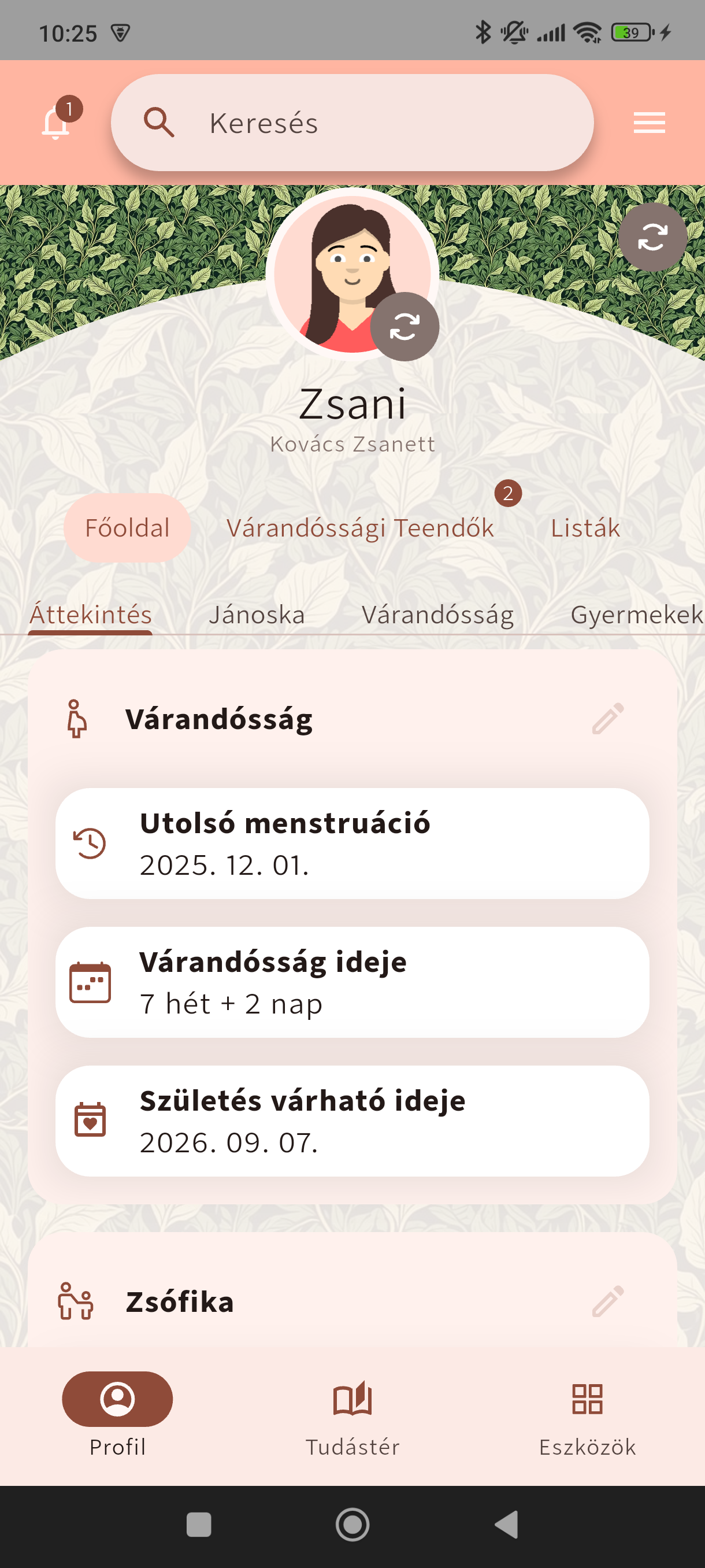Change the profile avatar picture
705x1568 pixels.
tap(405, 326)
